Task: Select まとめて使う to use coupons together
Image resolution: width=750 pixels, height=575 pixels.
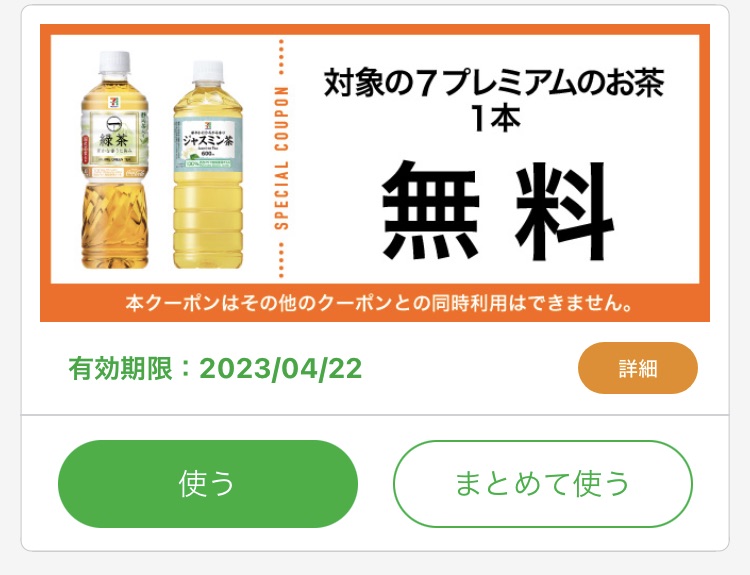Action: coord(542,484)
